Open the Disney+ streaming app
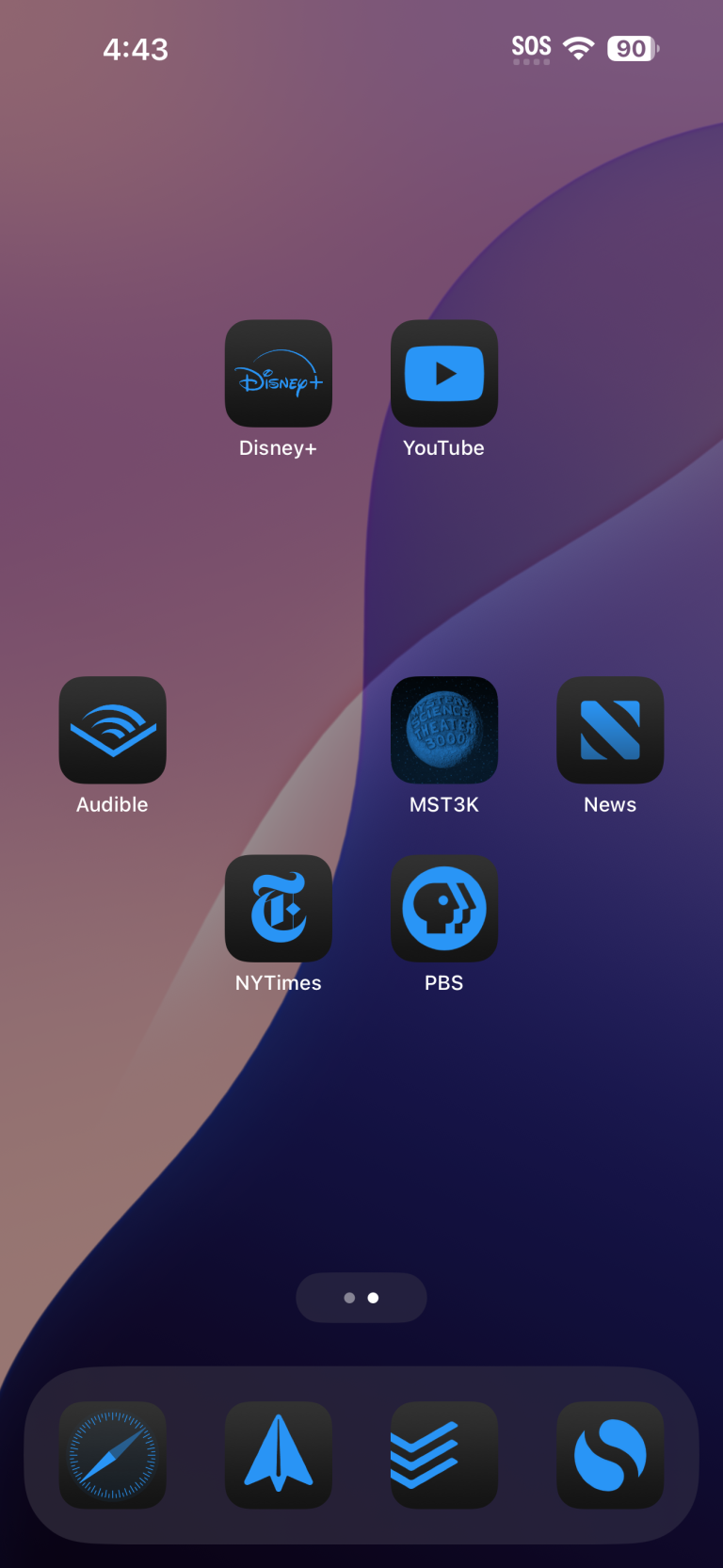Viewport: 723px width, 1568px height. [279, 373]
